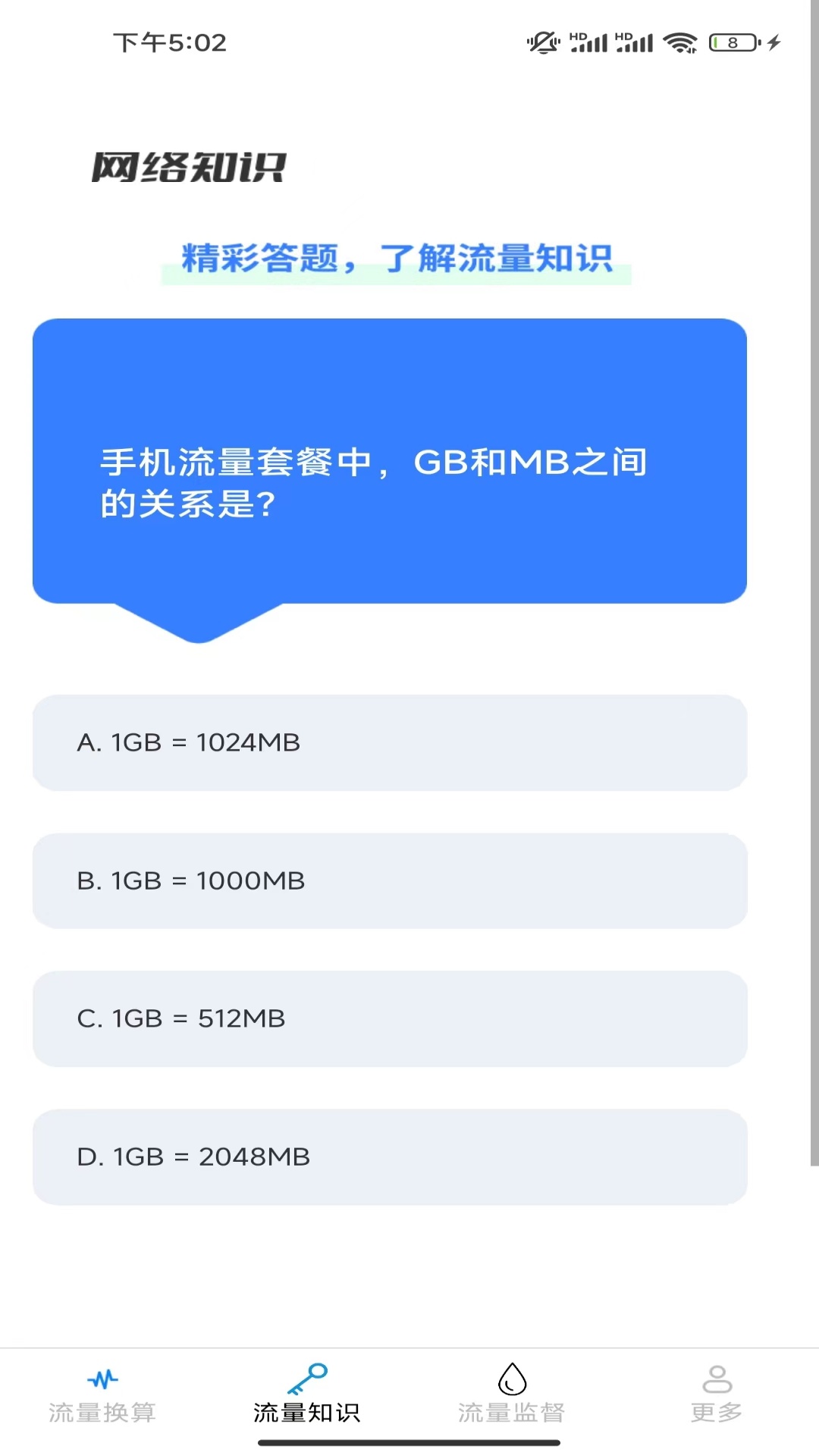Tap option D. 1GB = 2048MB
819x1456 pixels.
389,1156
